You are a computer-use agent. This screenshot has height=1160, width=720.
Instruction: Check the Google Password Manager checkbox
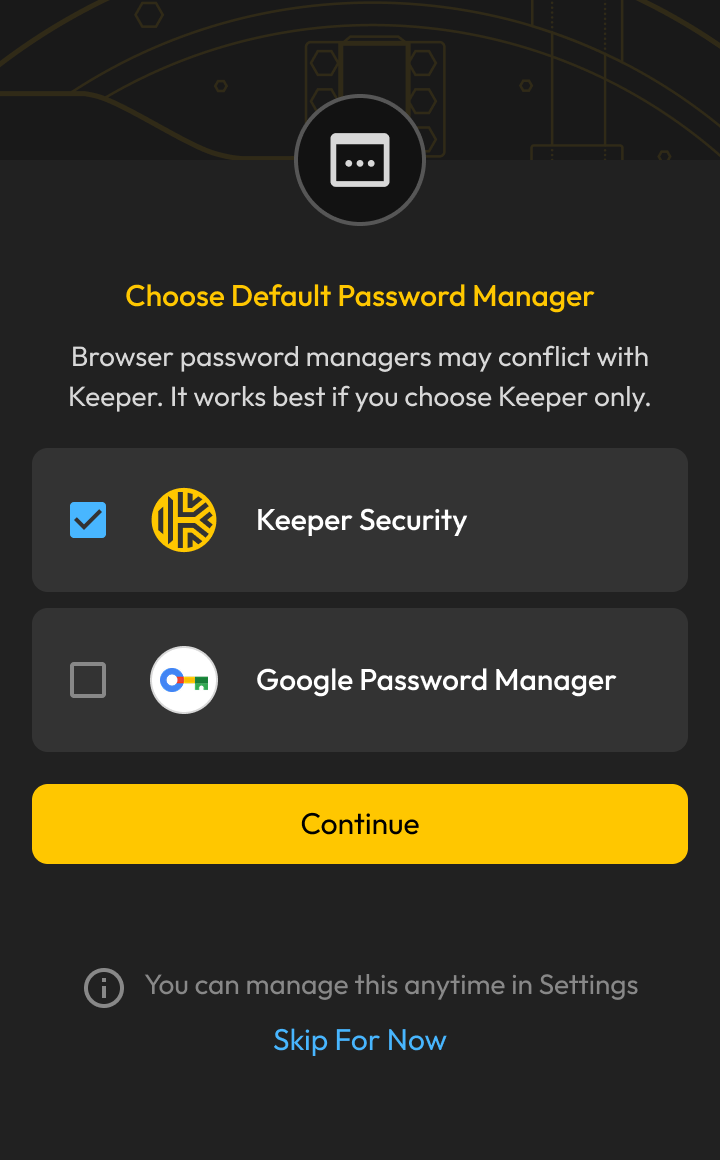[88, 680]
